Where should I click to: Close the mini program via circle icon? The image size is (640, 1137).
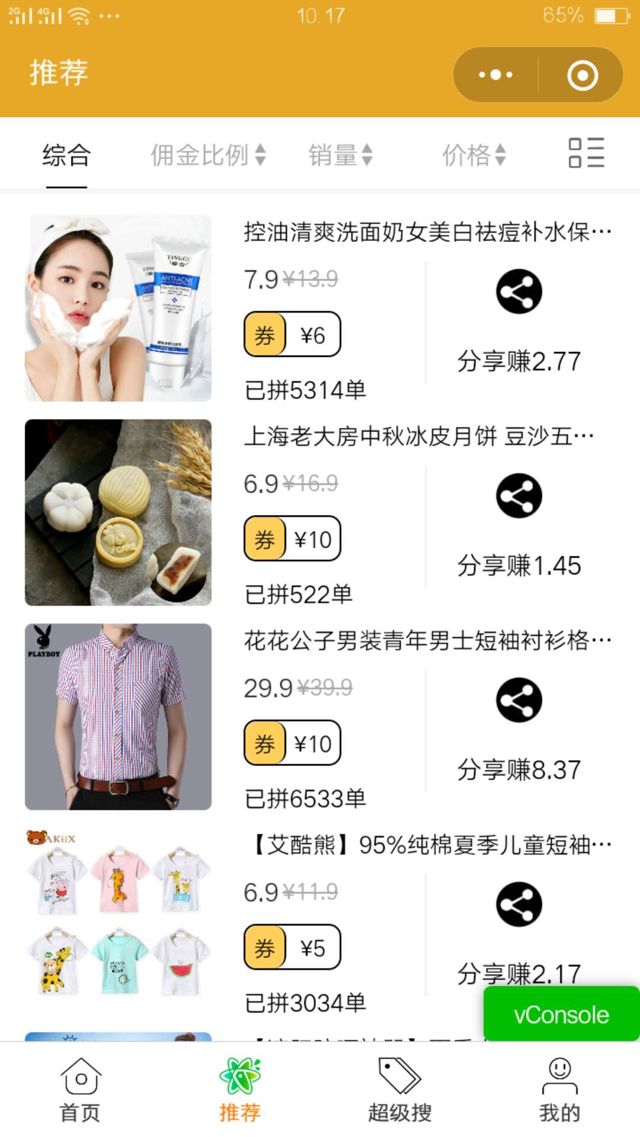582,75
